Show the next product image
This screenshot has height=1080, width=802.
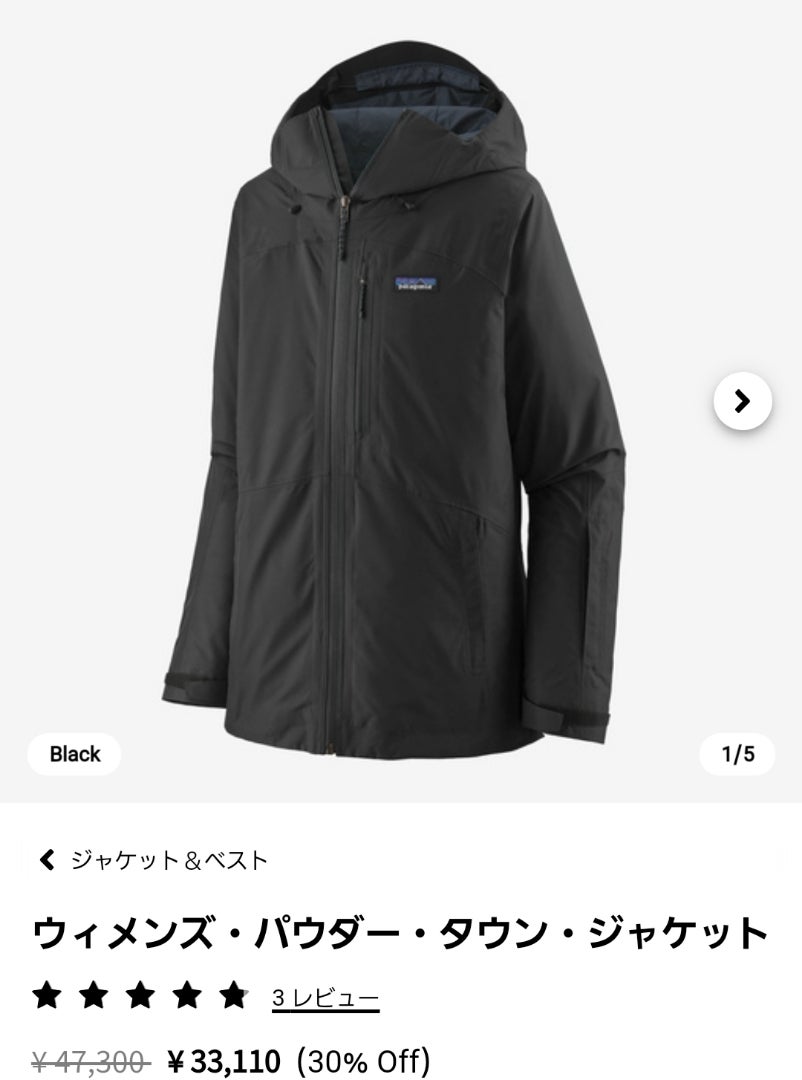pos(742,401)
